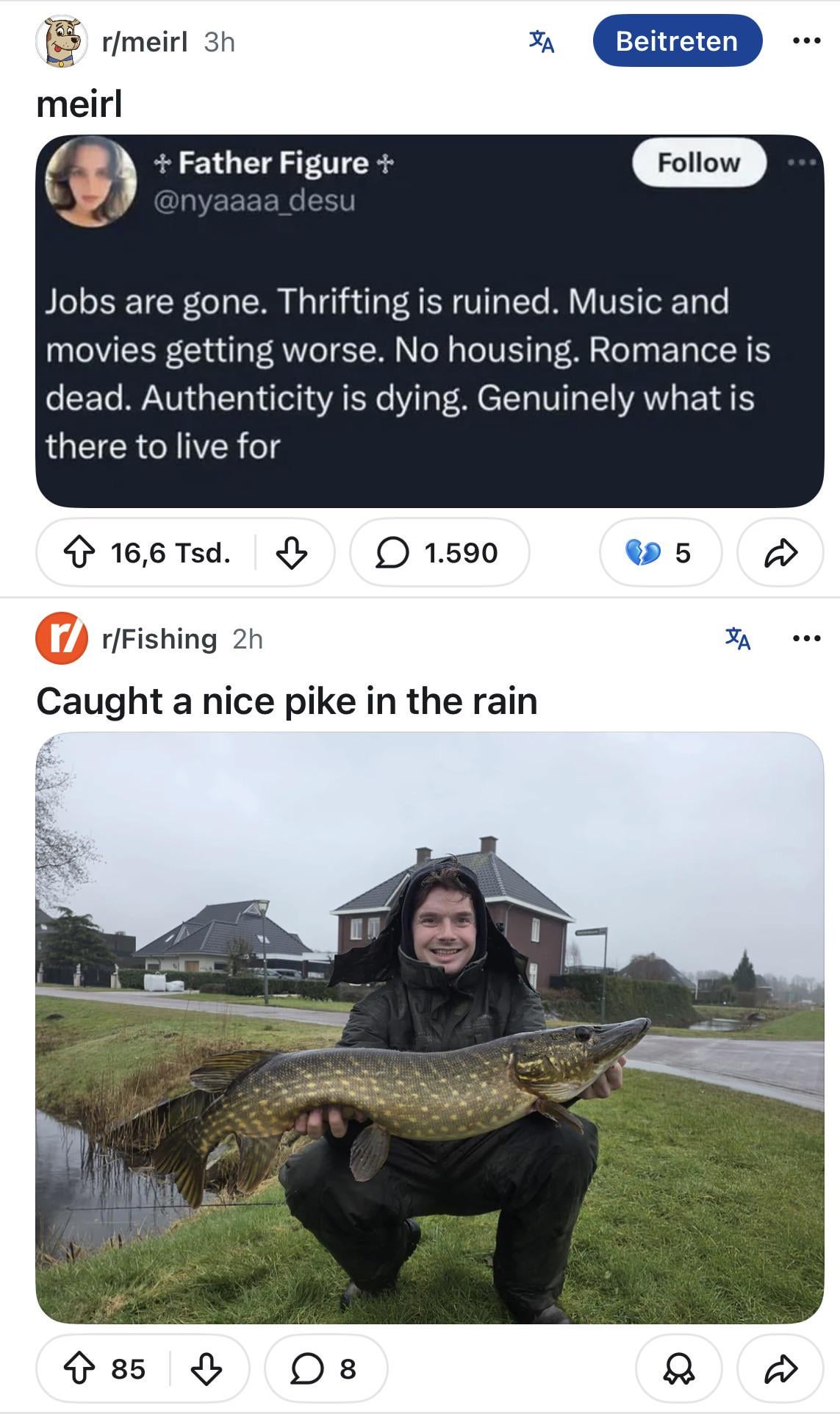This screenshot has height=1414, width=840.
Task: Downvote the meirl post
Action: tap(292, 553)
